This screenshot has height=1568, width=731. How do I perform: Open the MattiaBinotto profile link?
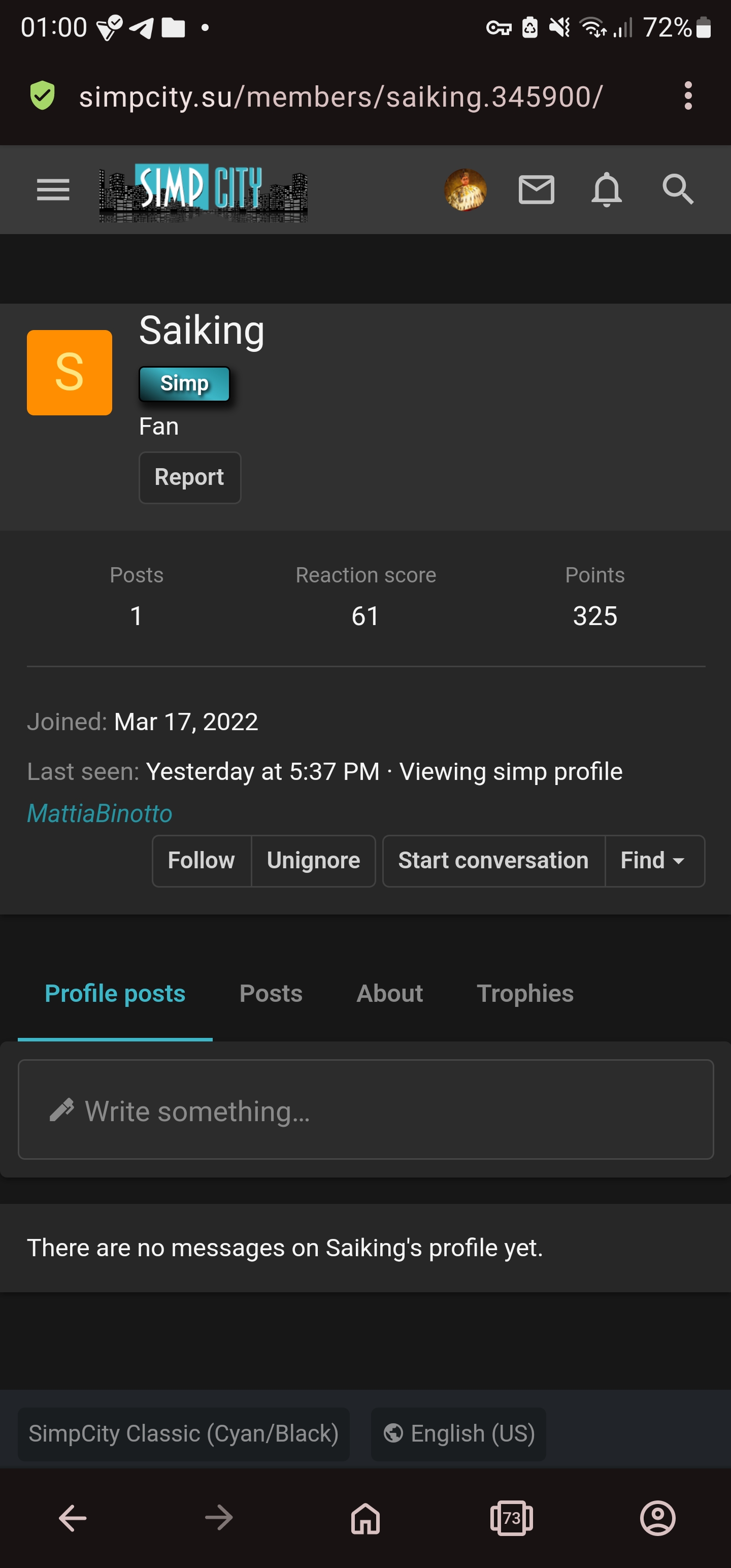click(99, 814)
